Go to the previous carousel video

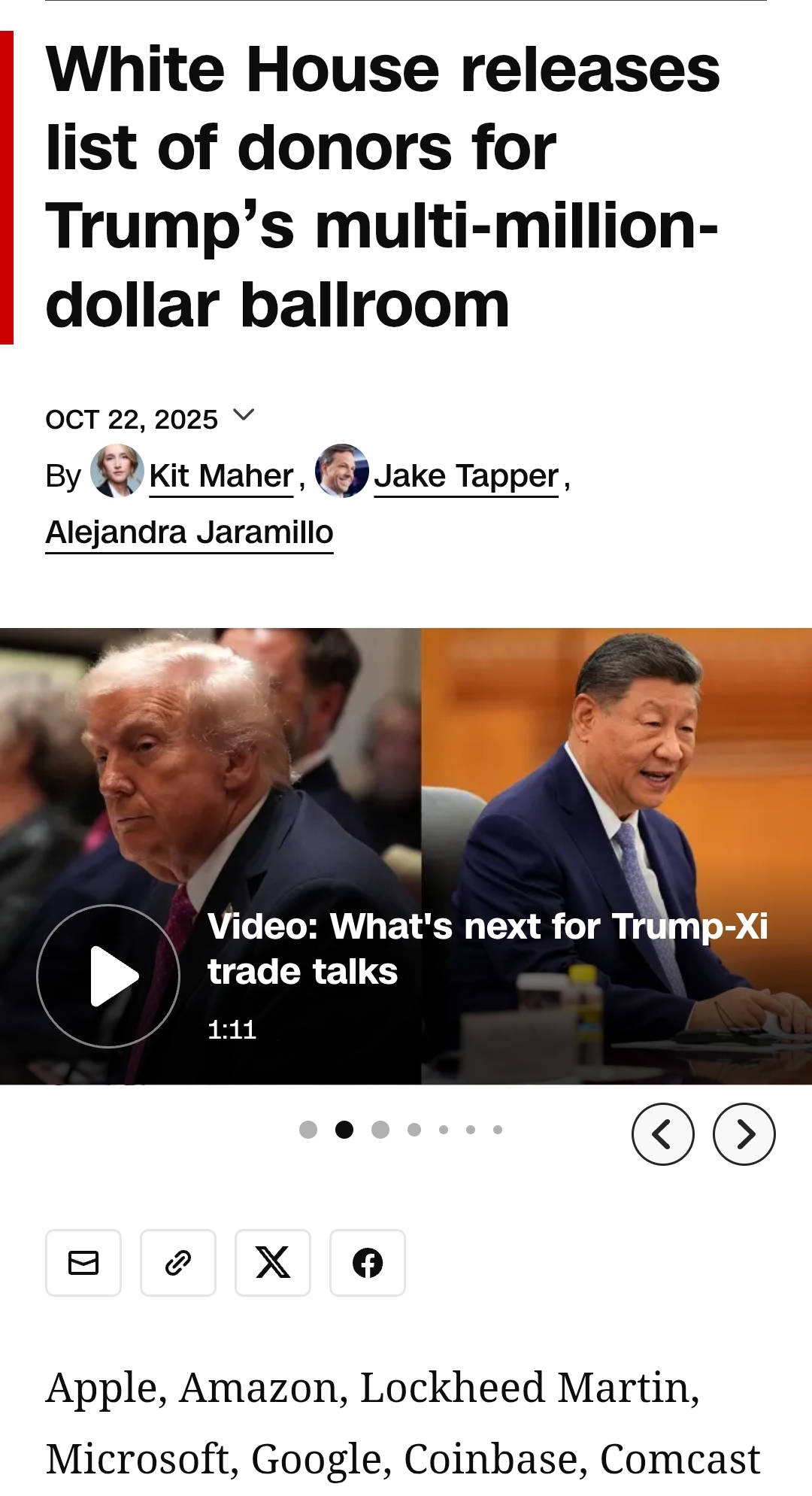662,1133
